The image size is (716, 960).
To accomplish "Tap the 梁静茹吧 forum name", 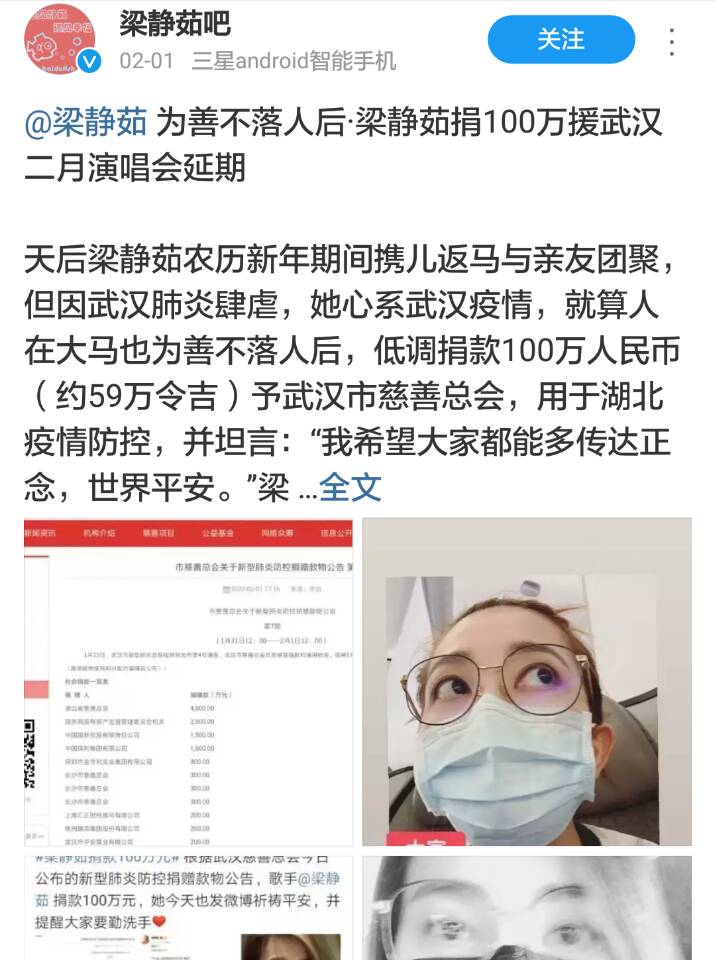I will pos(176,23).
